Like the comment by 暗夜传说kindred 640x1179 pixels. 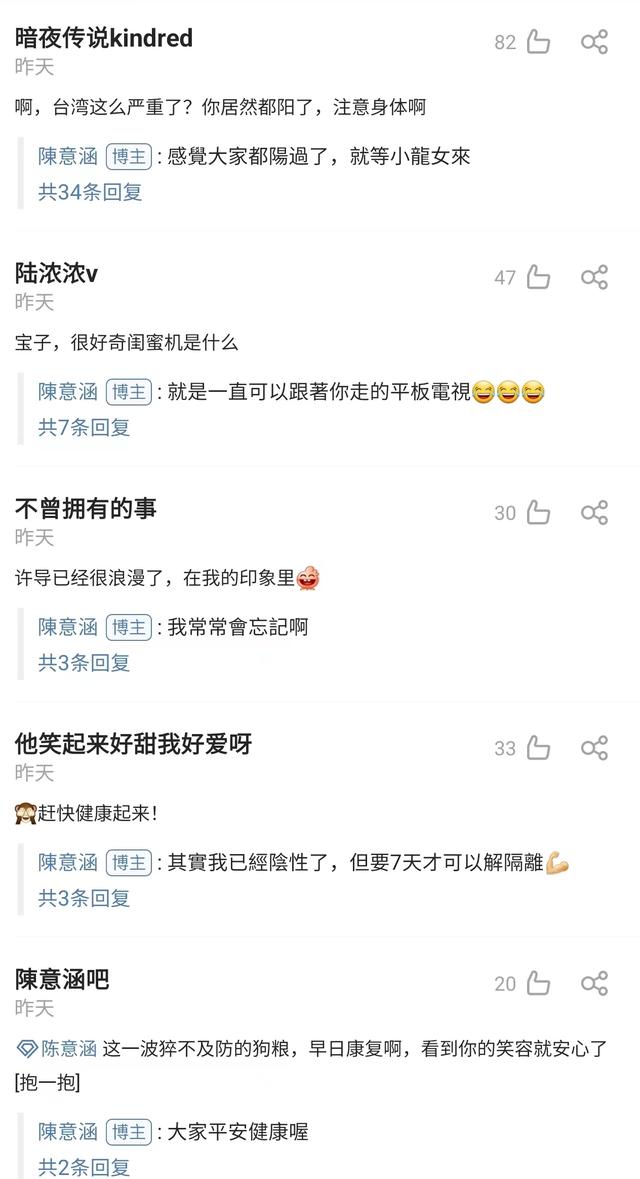(x=538, y=42)
